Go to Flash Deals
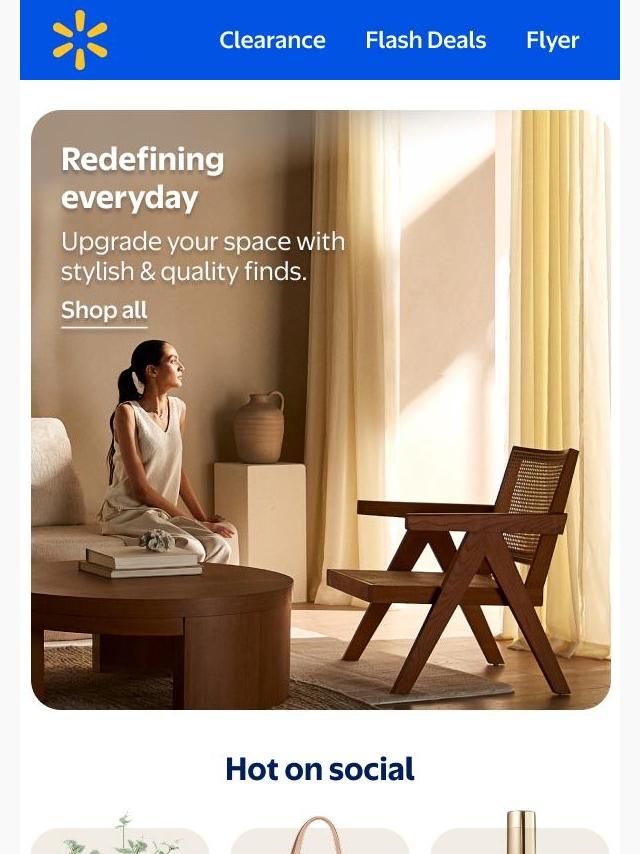 (425, 40)
